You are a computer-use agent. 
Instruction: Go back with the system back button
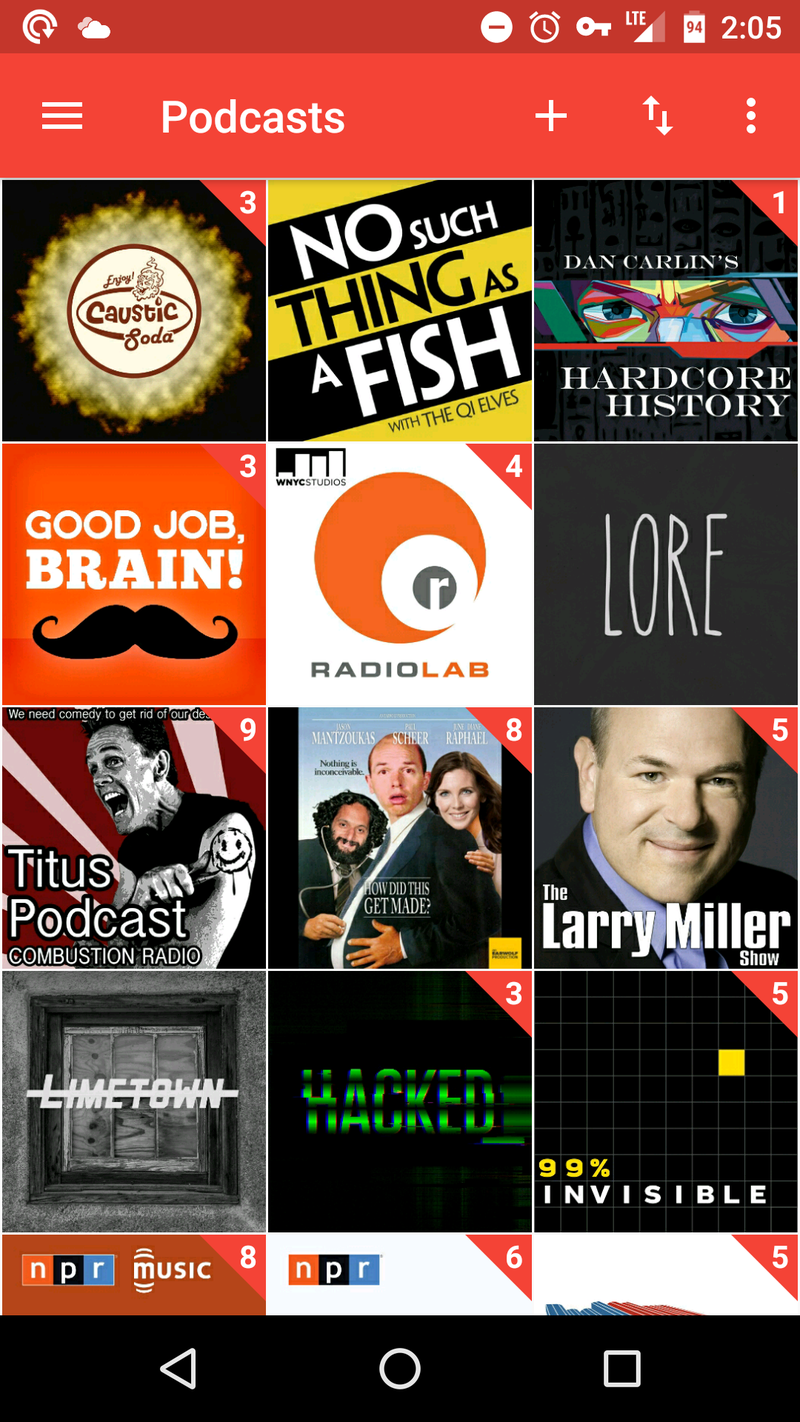[x=178, y=1369]
